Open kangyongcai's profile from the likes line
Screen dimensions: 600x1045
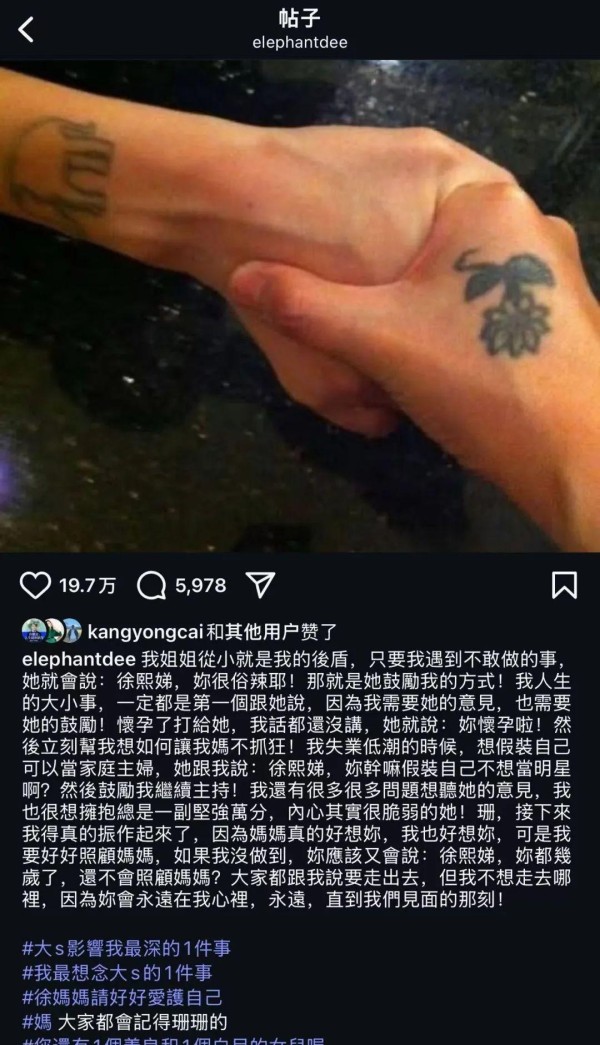pyautogui.click(x=145, y=631)
